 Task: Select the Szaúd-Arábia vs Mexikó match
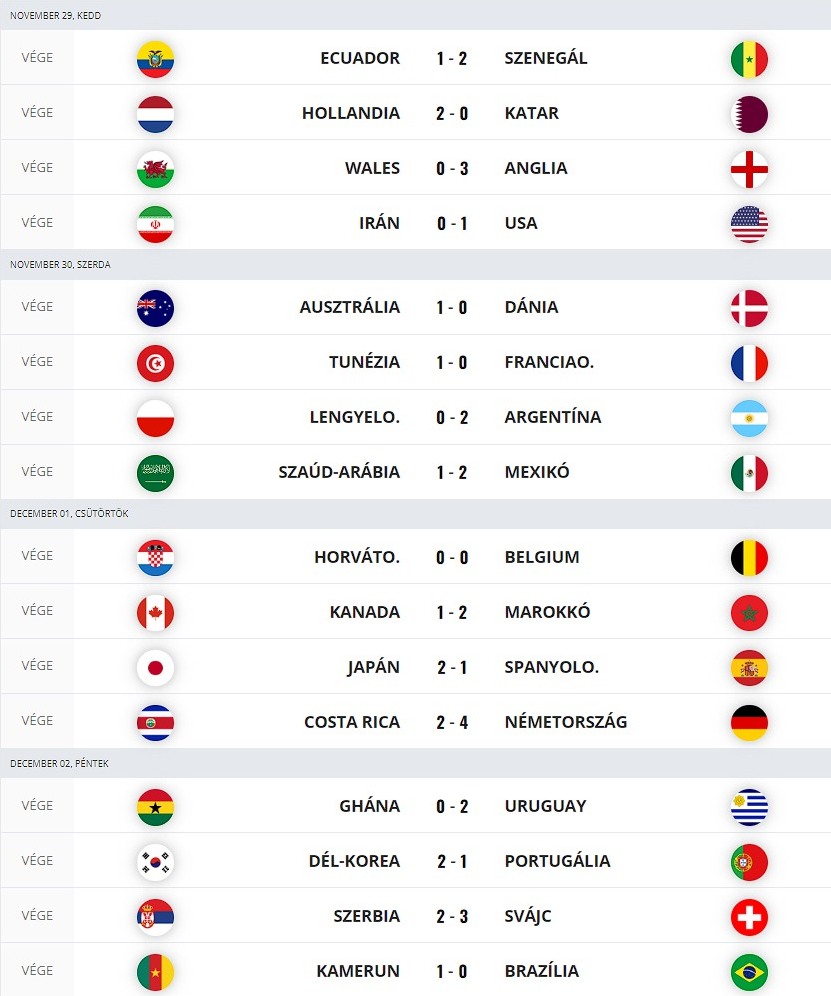click(x=451, y=472)
